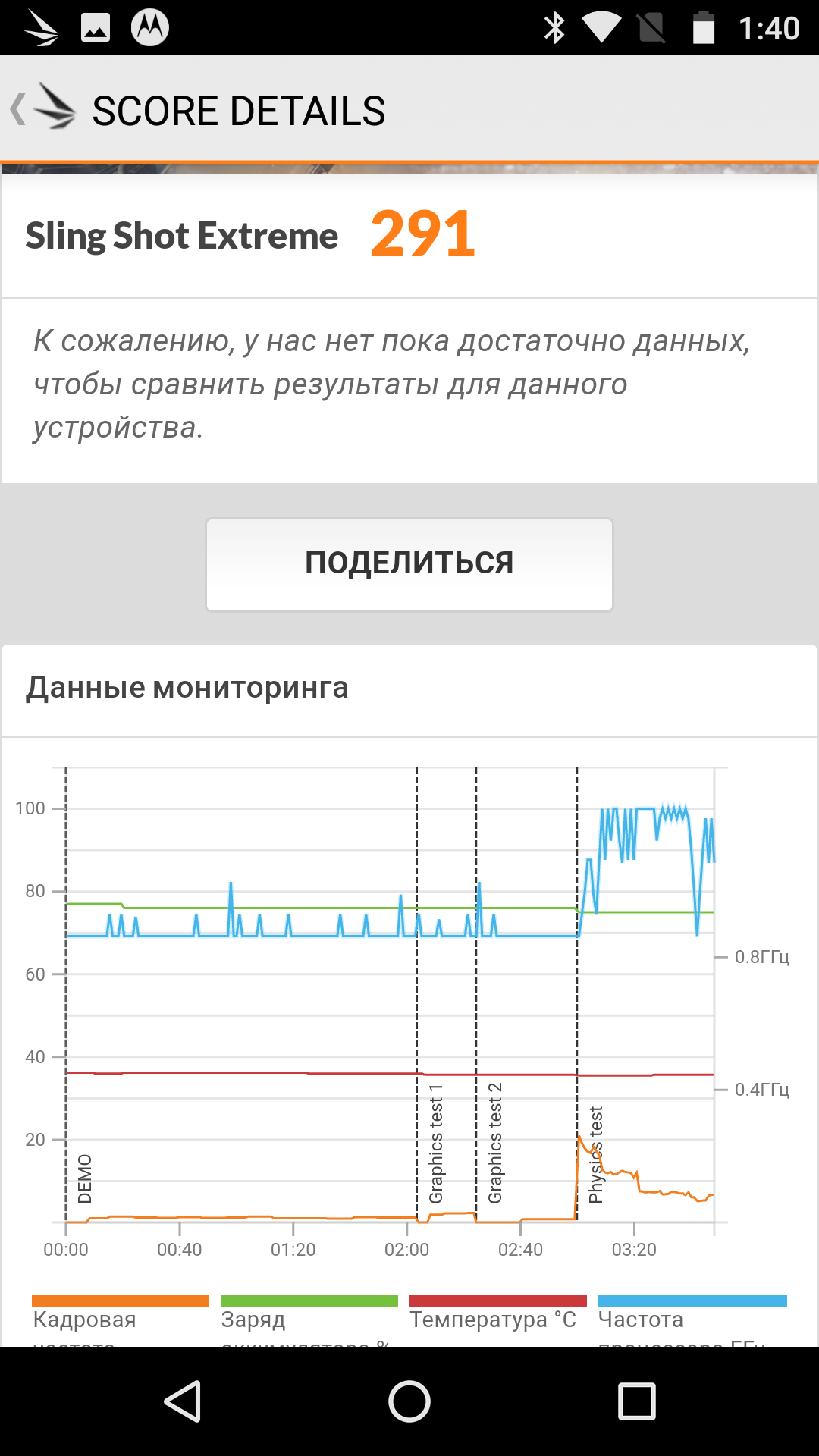This screenshot has height=1456, width=819.
Task: Tap the ПОДЕЛИТЬСЯ share button
Action: 409,564
